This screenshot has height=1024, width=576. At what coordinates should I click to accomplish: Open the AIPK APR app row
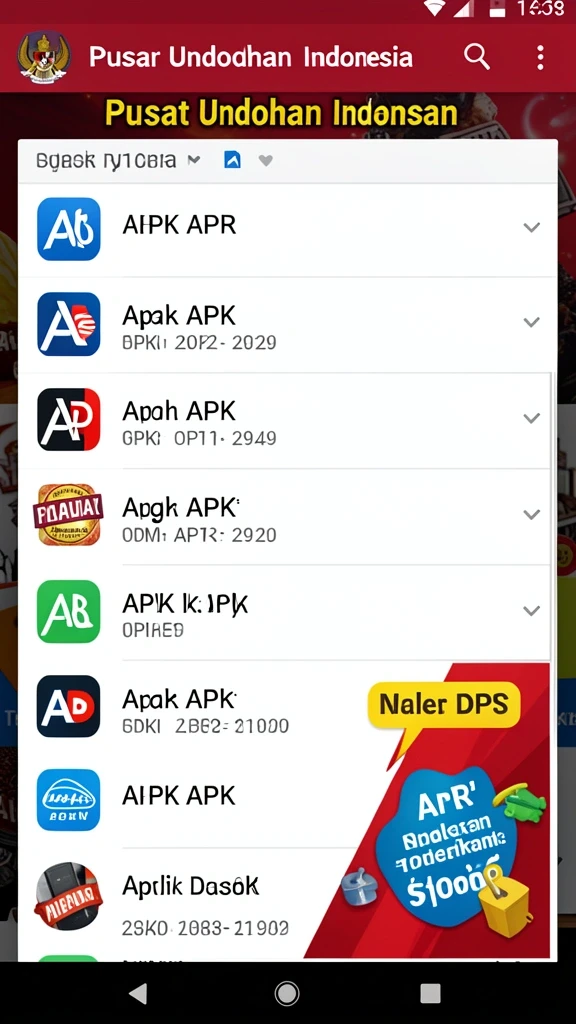click(287, 229)
